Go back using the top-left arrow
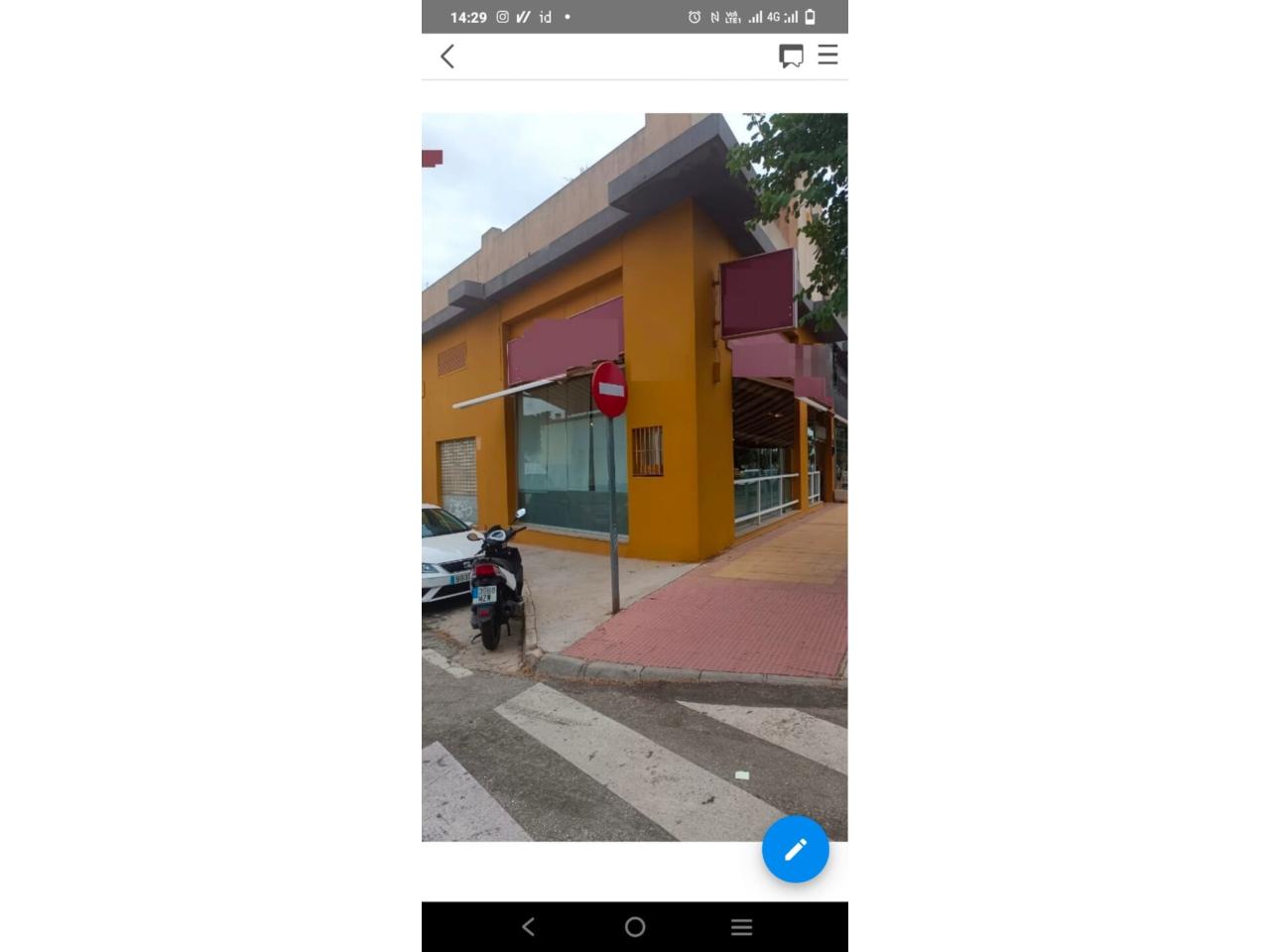Viewport: 1270px width, 952px height. 447,57
